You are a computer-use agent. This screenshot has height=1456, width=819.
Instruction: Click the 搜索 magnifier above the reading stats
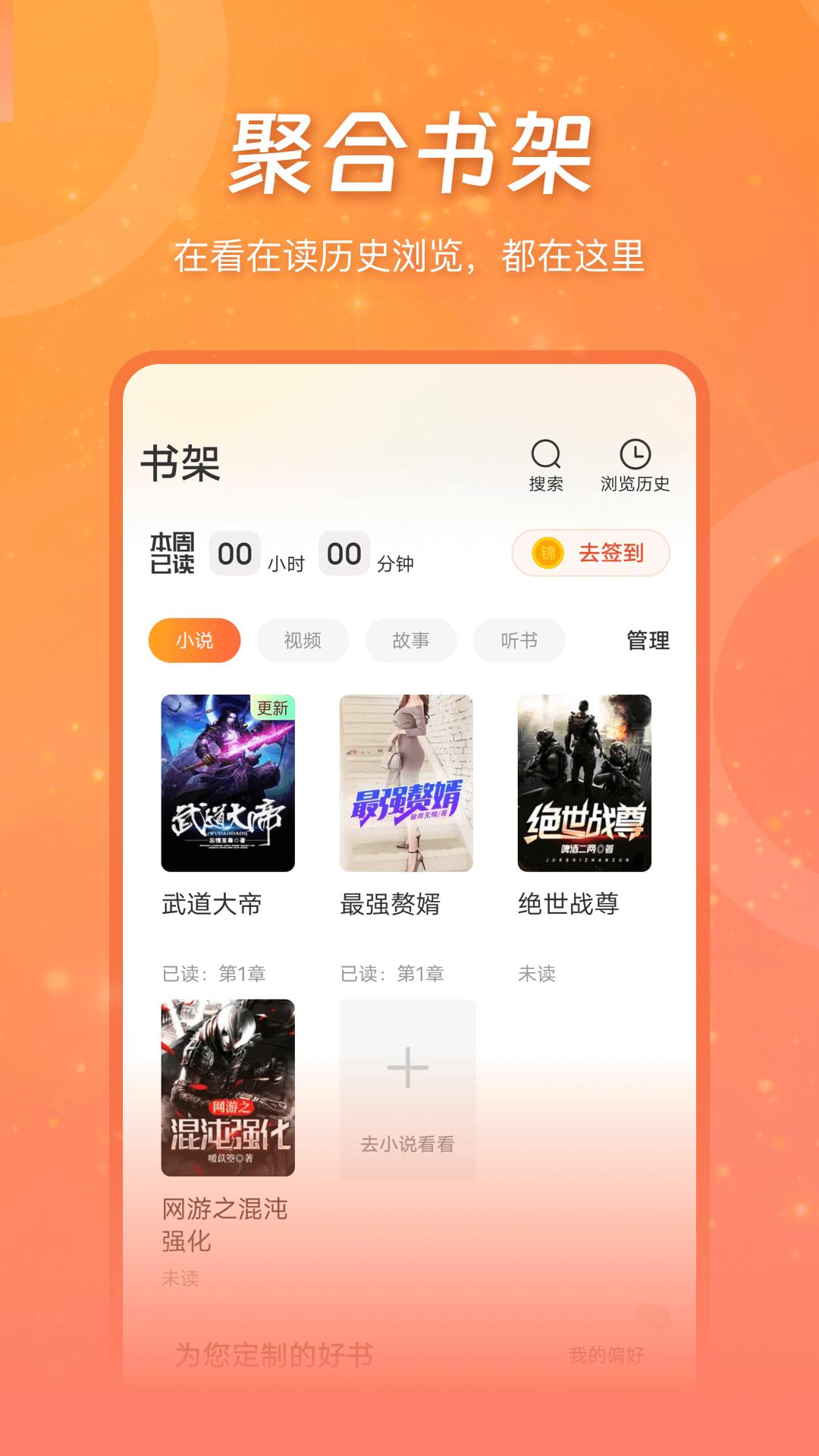pos(544,455)
